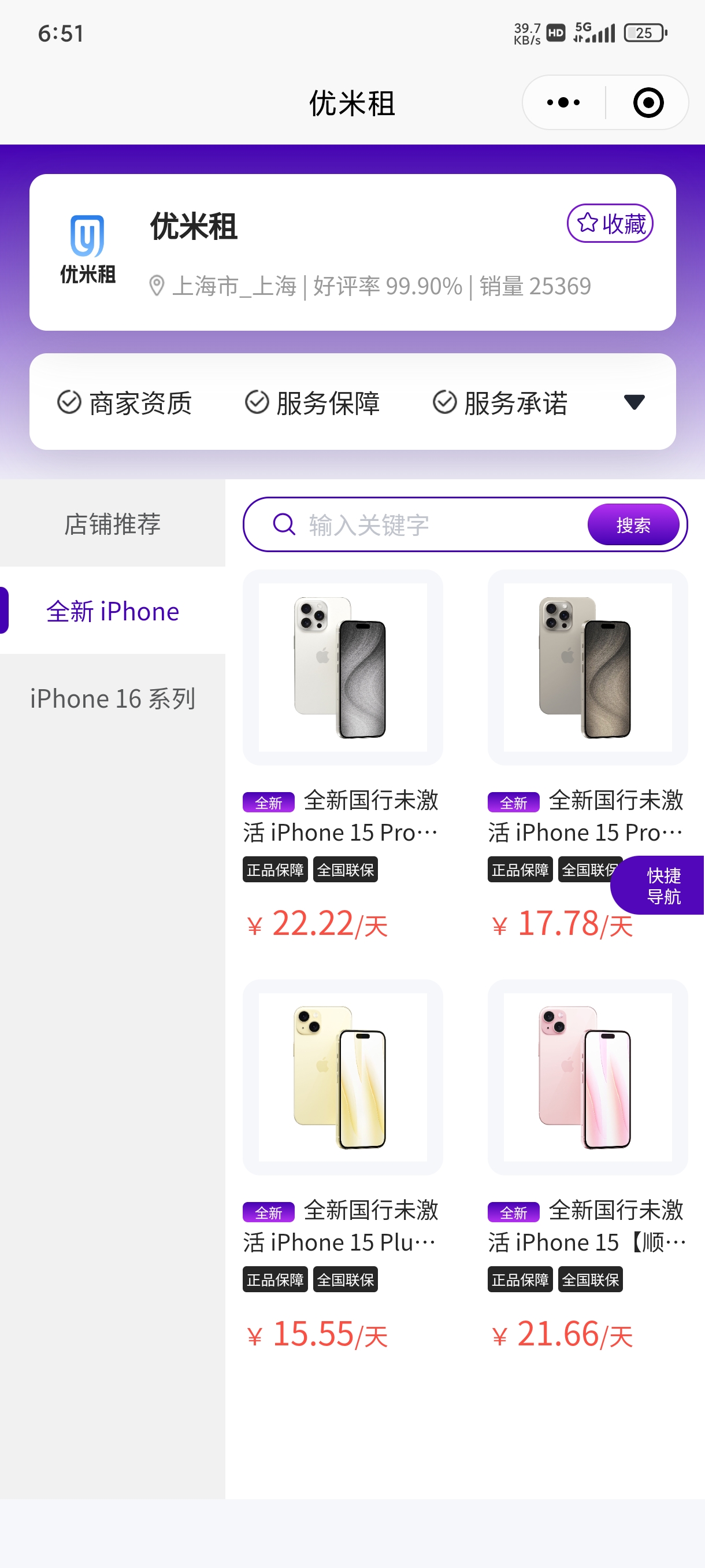
Task: Select the 店铺推荐 category
Action: tap(113, 523)
